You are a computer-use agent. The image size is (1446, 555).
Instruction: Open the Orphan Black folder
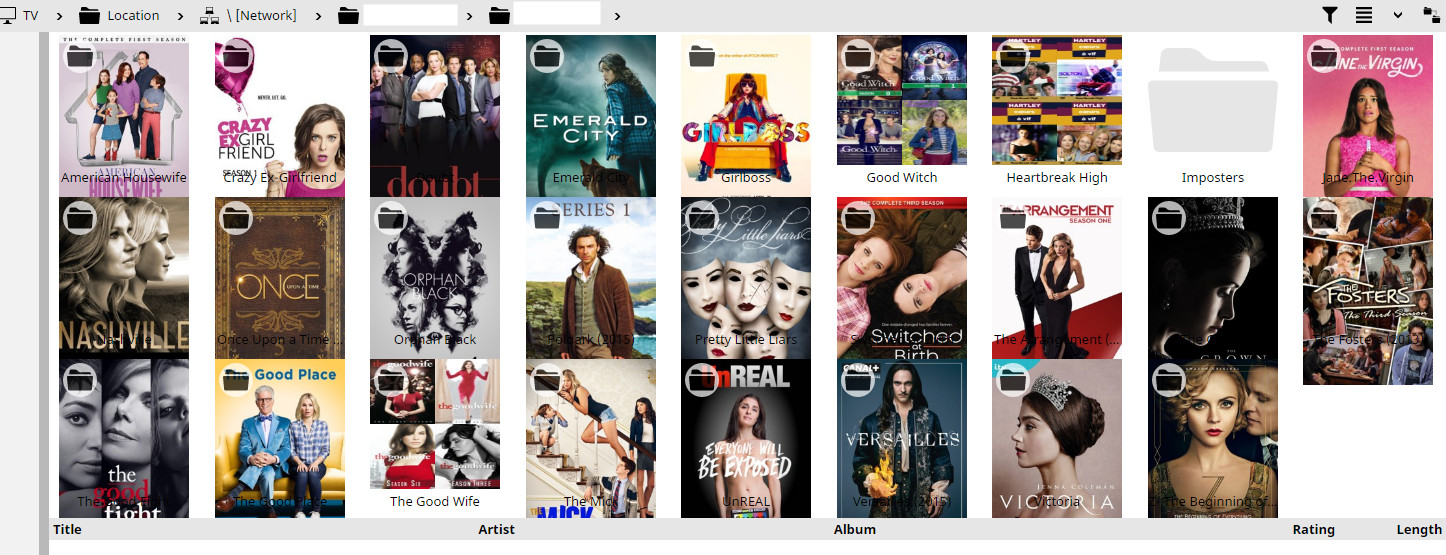435,275
